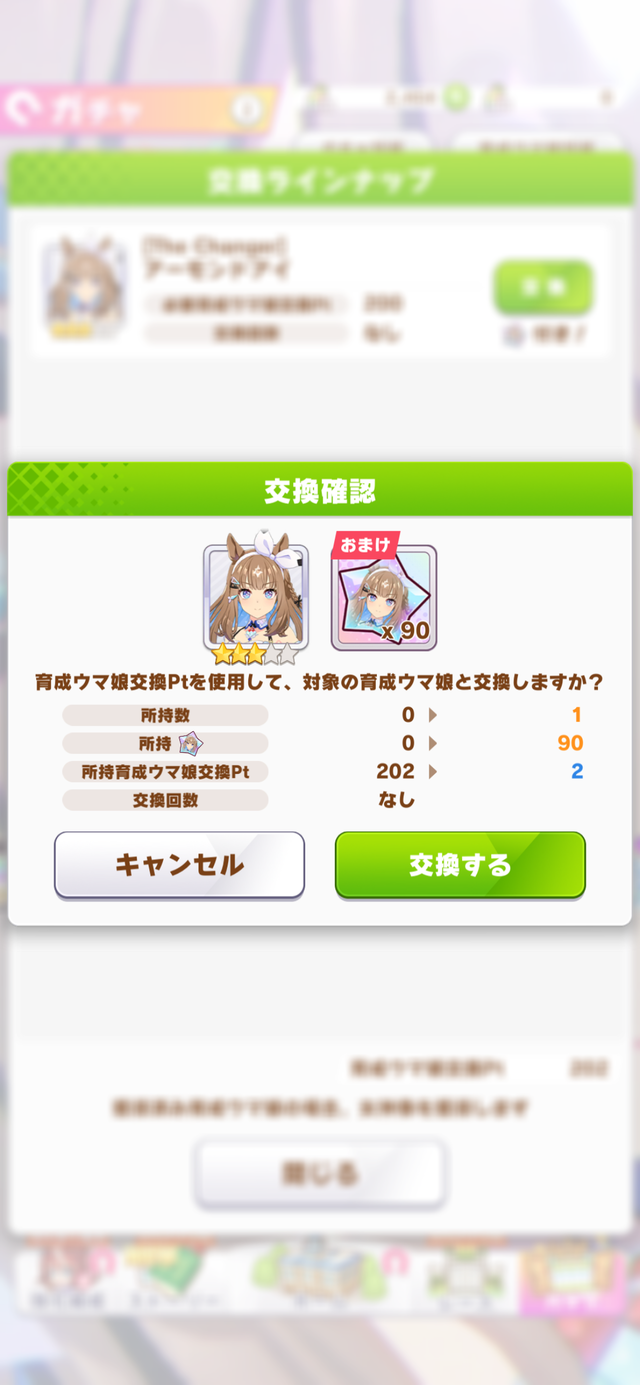Image resolution: width=640 pixels, height=1385 pixels.
Task: Confirm with the 交換する button
Action: pos(460,865)
